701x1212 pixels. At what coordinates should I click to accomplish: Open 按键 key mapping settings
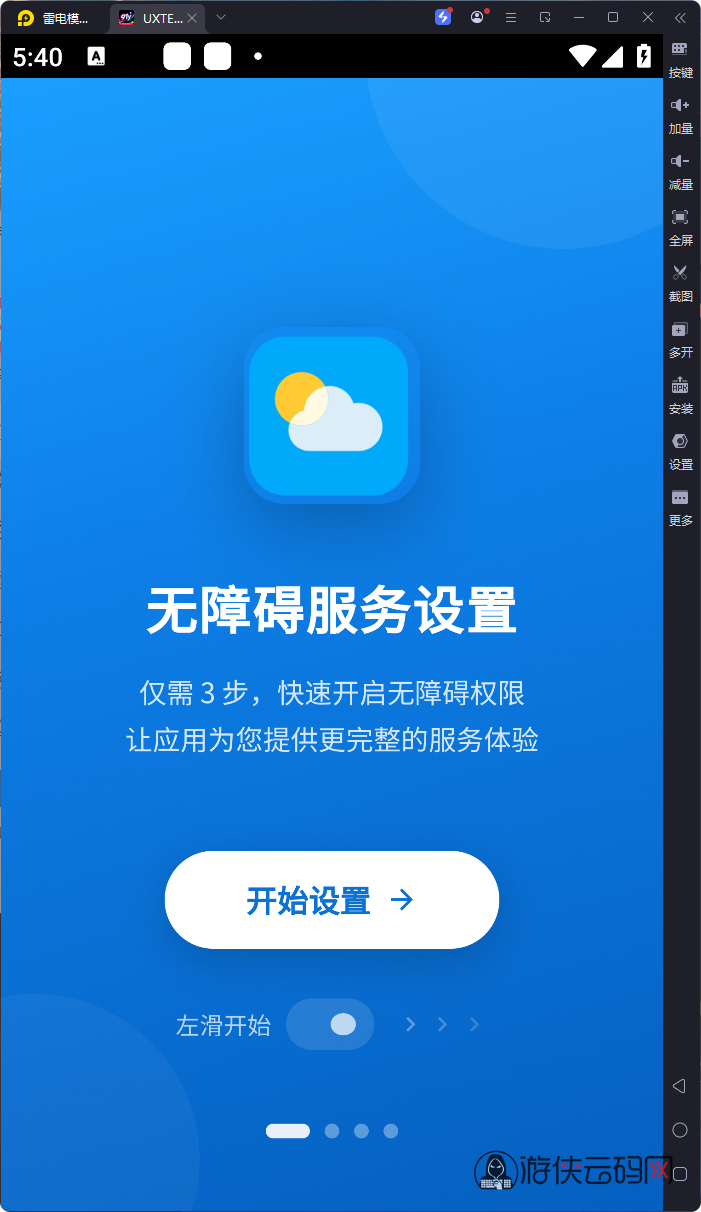680,57
